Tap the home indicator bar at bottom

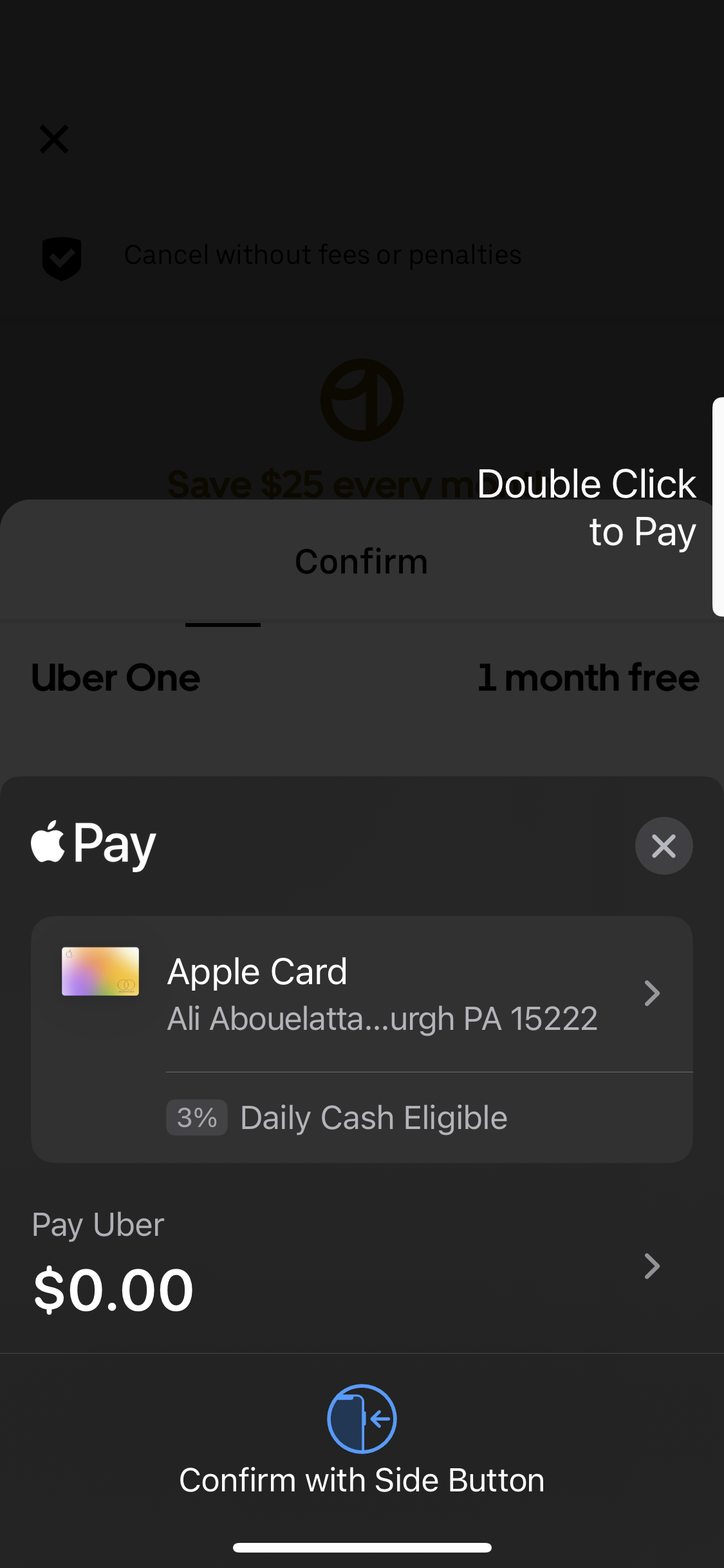point(362,1547)
